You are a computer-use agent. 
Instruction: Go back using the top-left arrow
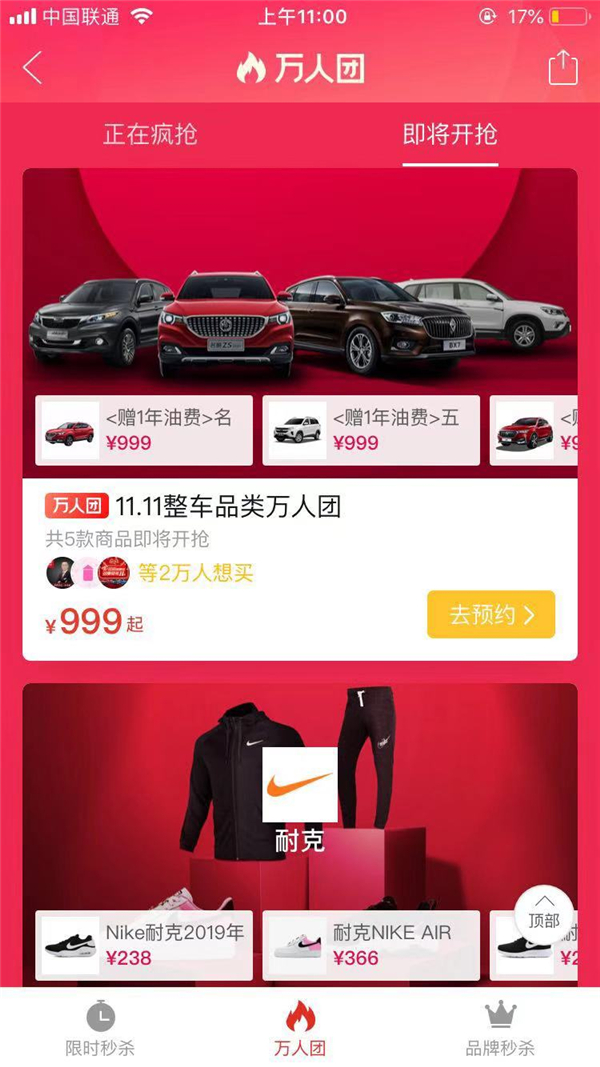33,68
